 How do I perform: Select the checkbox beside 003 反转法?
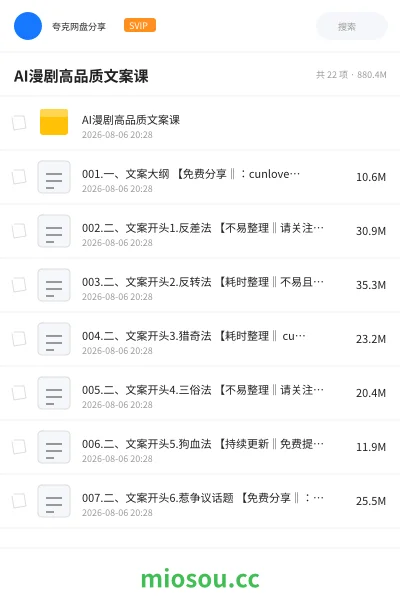click(x=19, y=285)
